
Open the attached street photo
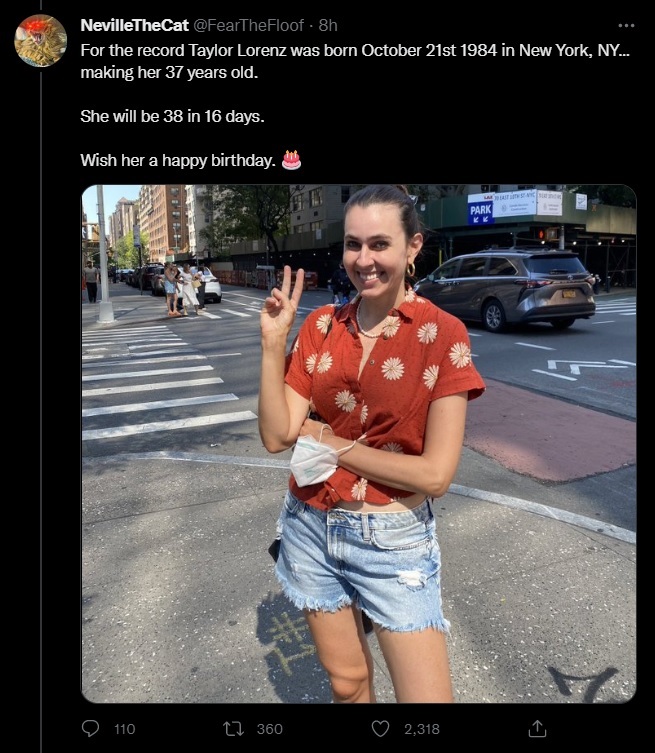click(x=358, y=443)
